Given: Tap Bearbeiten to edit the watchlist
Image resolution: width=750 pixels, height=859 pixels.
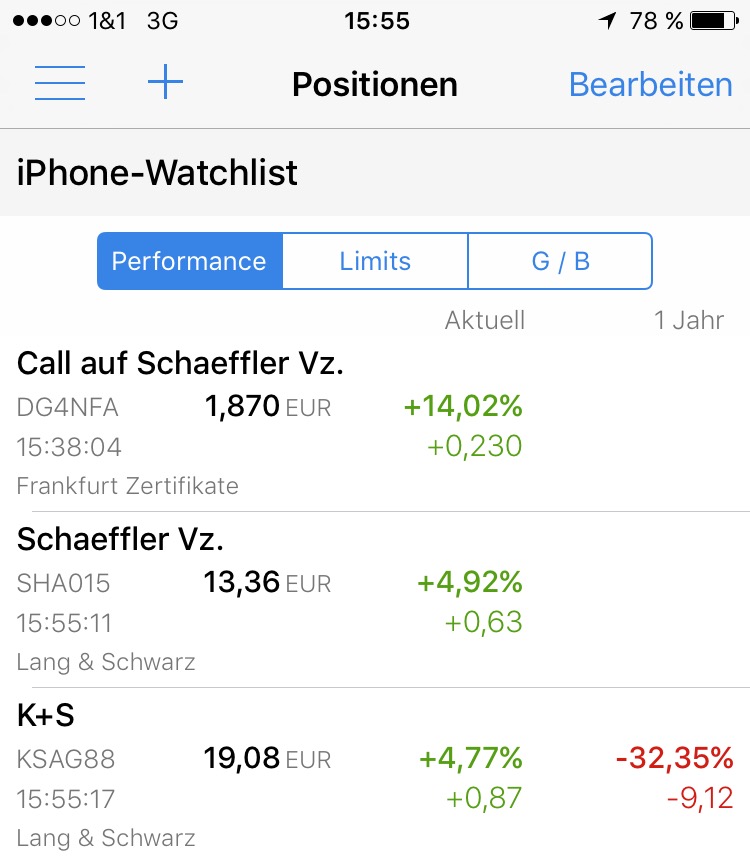Looking at the screenshot, I should pos(650,85).
